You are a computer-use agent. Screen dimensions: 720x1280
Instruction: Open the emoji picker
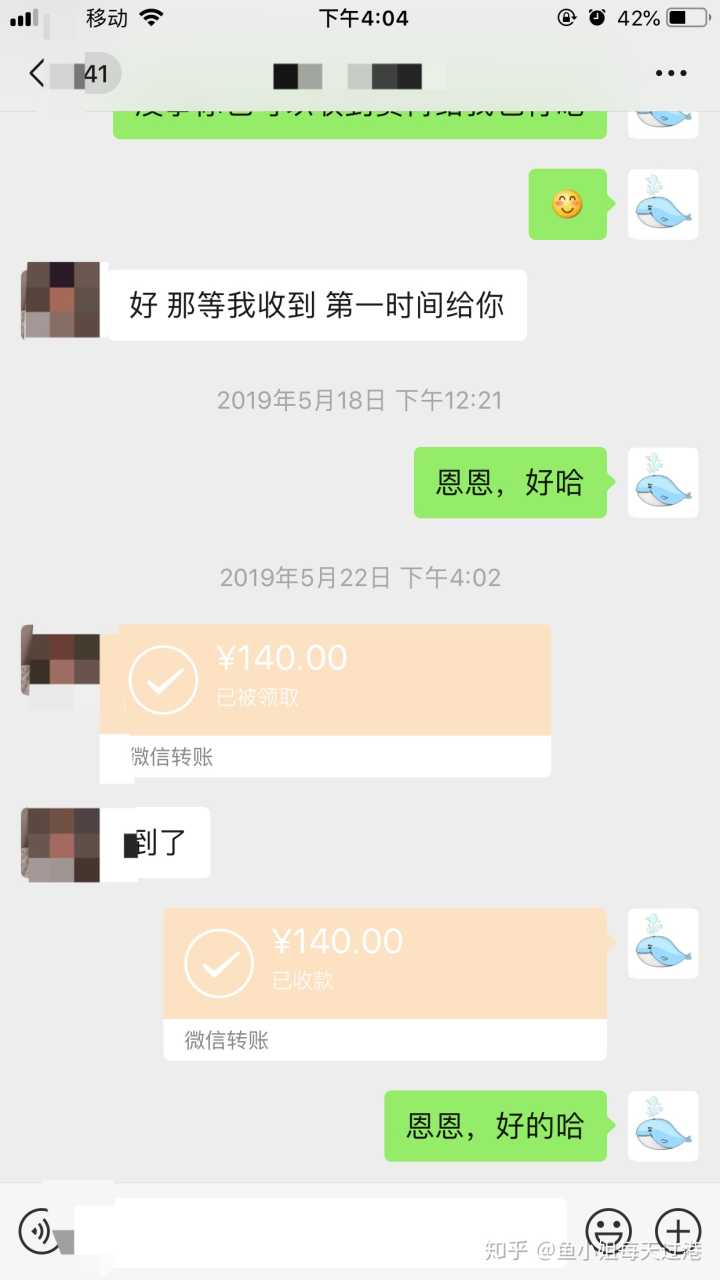coord(608,1230)
